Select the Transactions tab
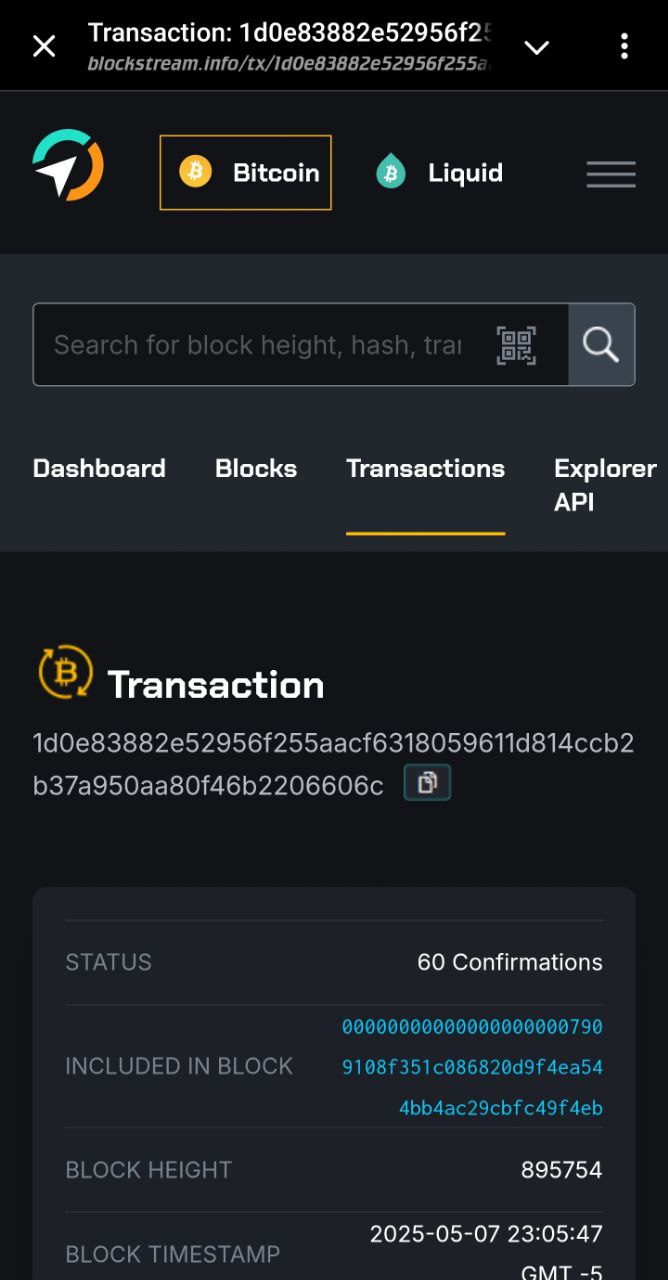Viewport: 668px width, 1280px height. [425, 468]
